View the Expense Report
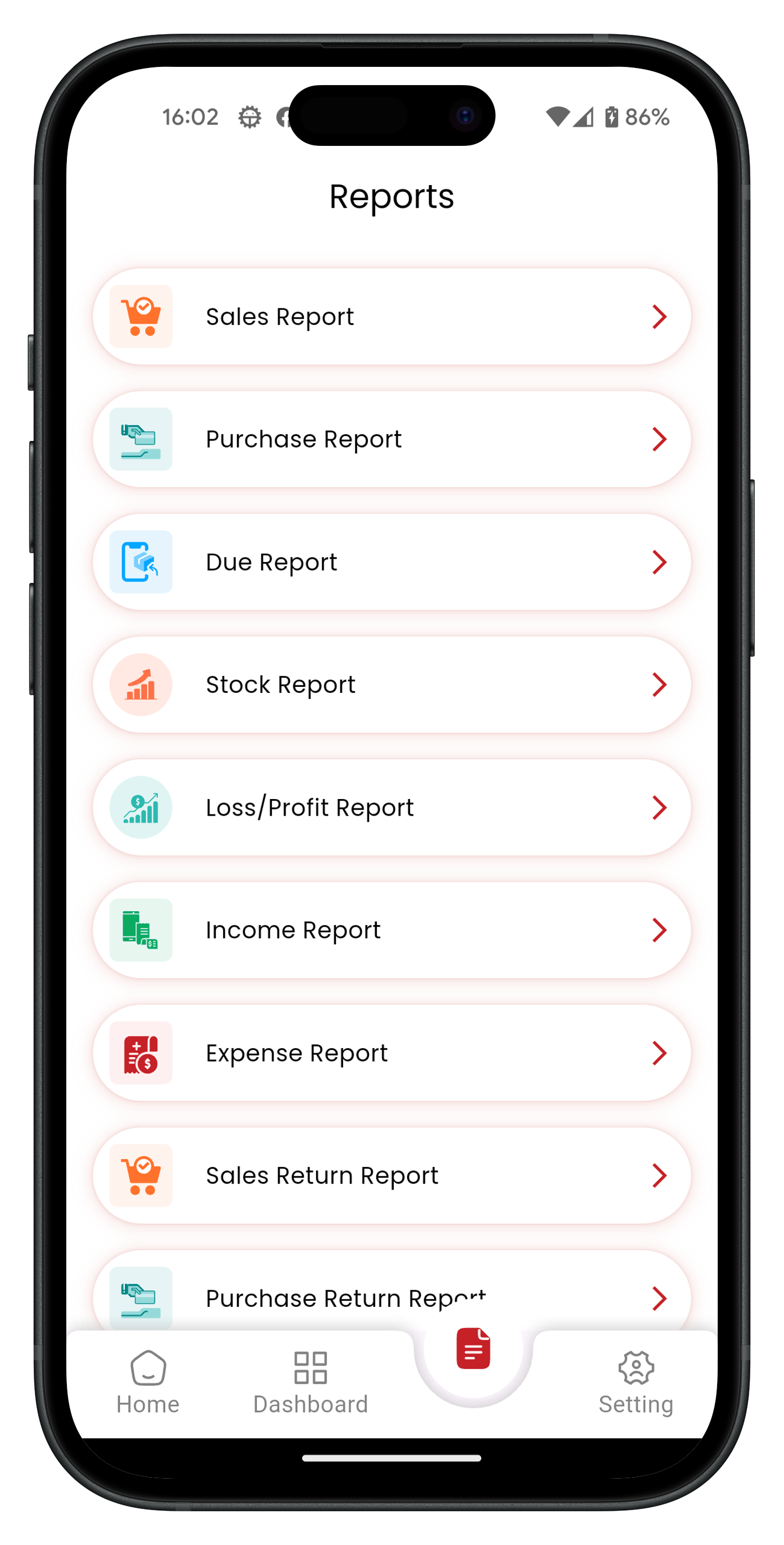Viewport: 784px width, 1545px height. (x=391, y=1053)
